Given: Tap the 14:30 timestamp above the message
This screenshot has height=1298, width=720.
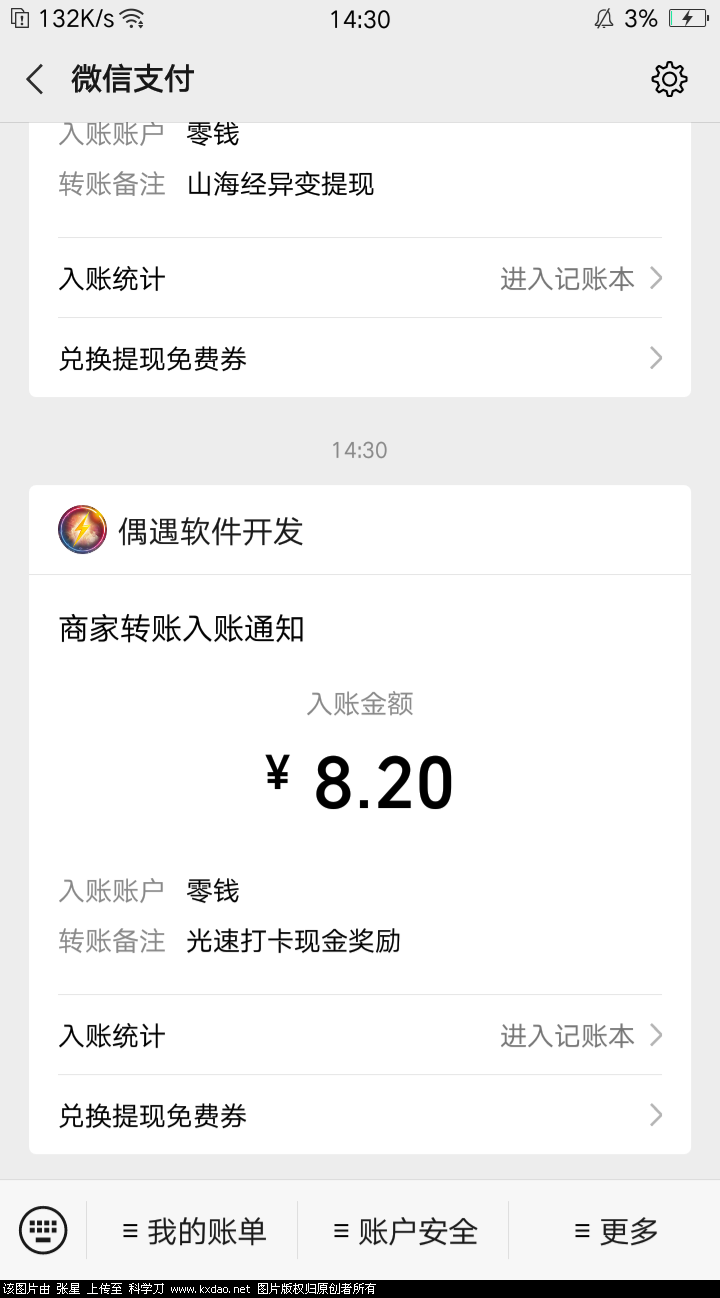Looking at the screenshot, I should [x=360, y=450].
